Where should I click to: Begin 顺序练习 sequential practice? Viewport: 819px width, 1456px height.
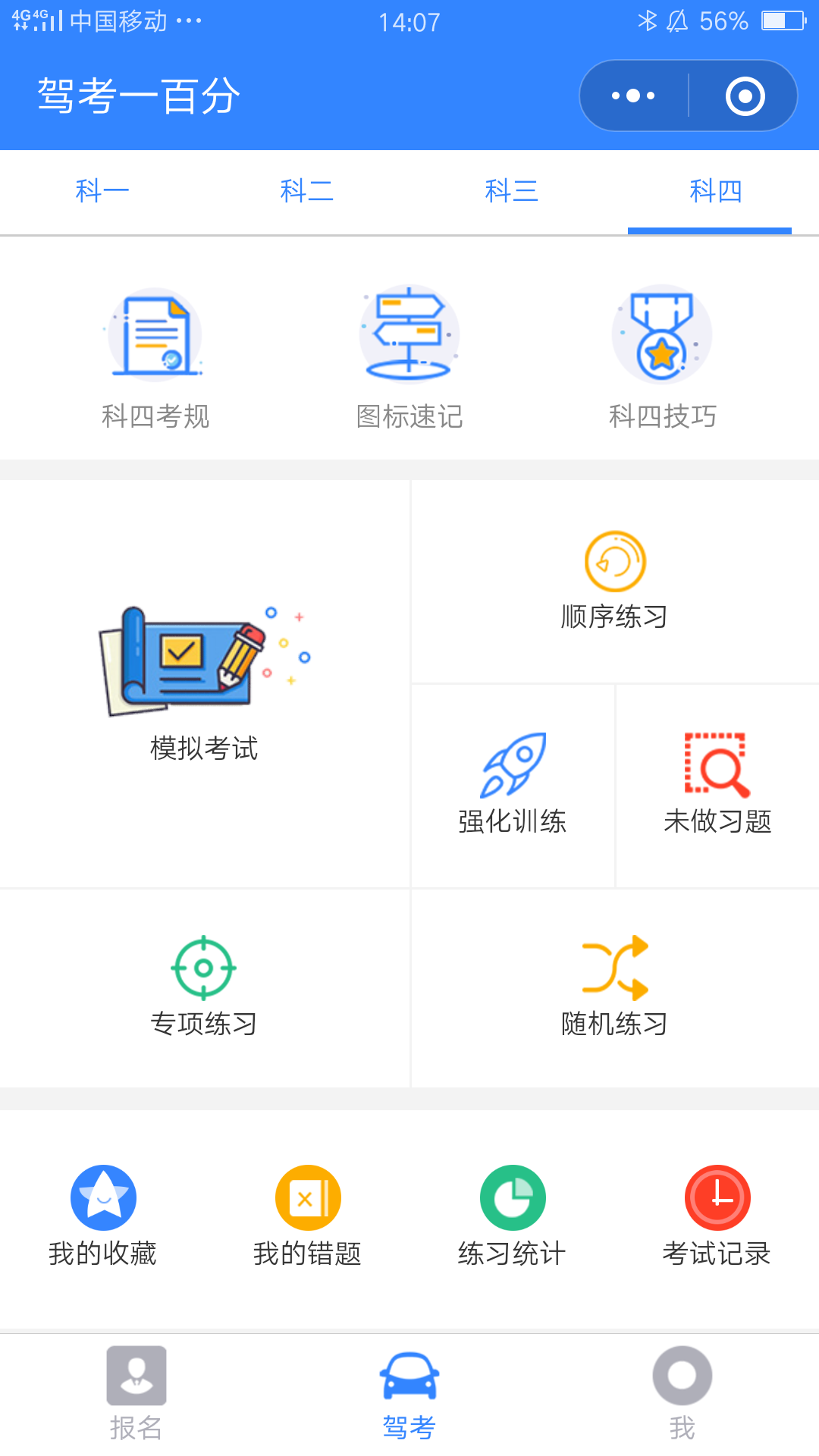(614, 582)
